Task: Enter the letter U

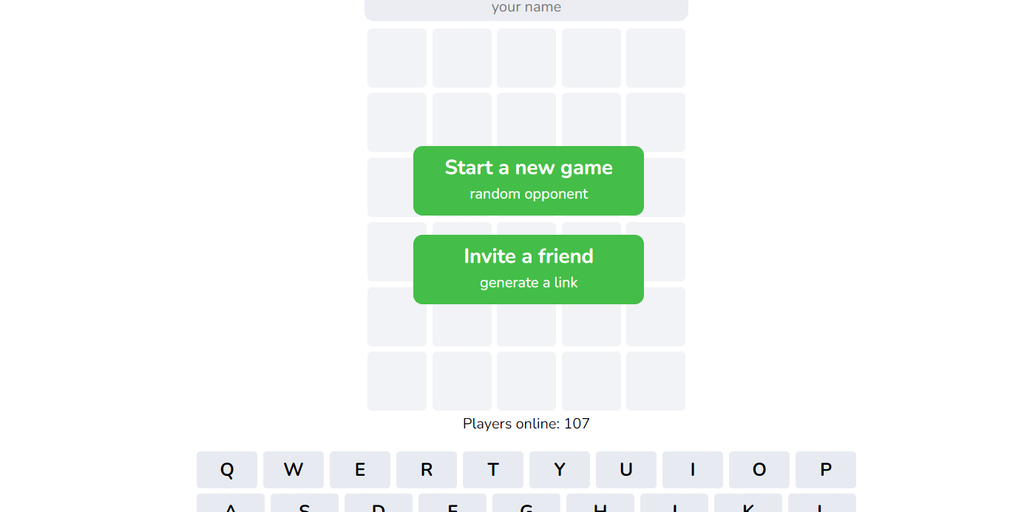Action: pyautogui.click(x=626, y=470)
